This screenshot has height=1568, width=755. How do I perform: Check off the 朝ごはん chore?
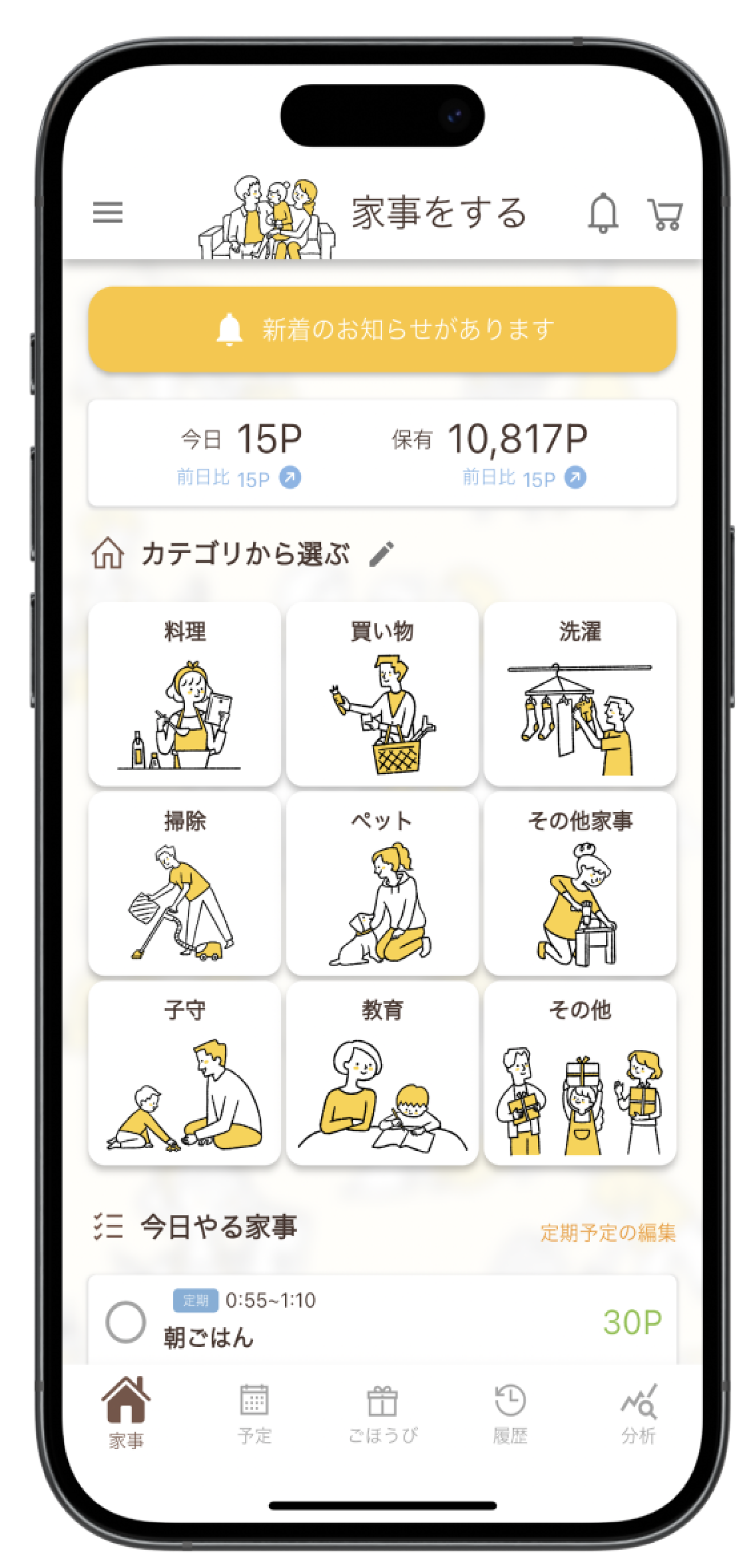click(x=125, y=1322)
